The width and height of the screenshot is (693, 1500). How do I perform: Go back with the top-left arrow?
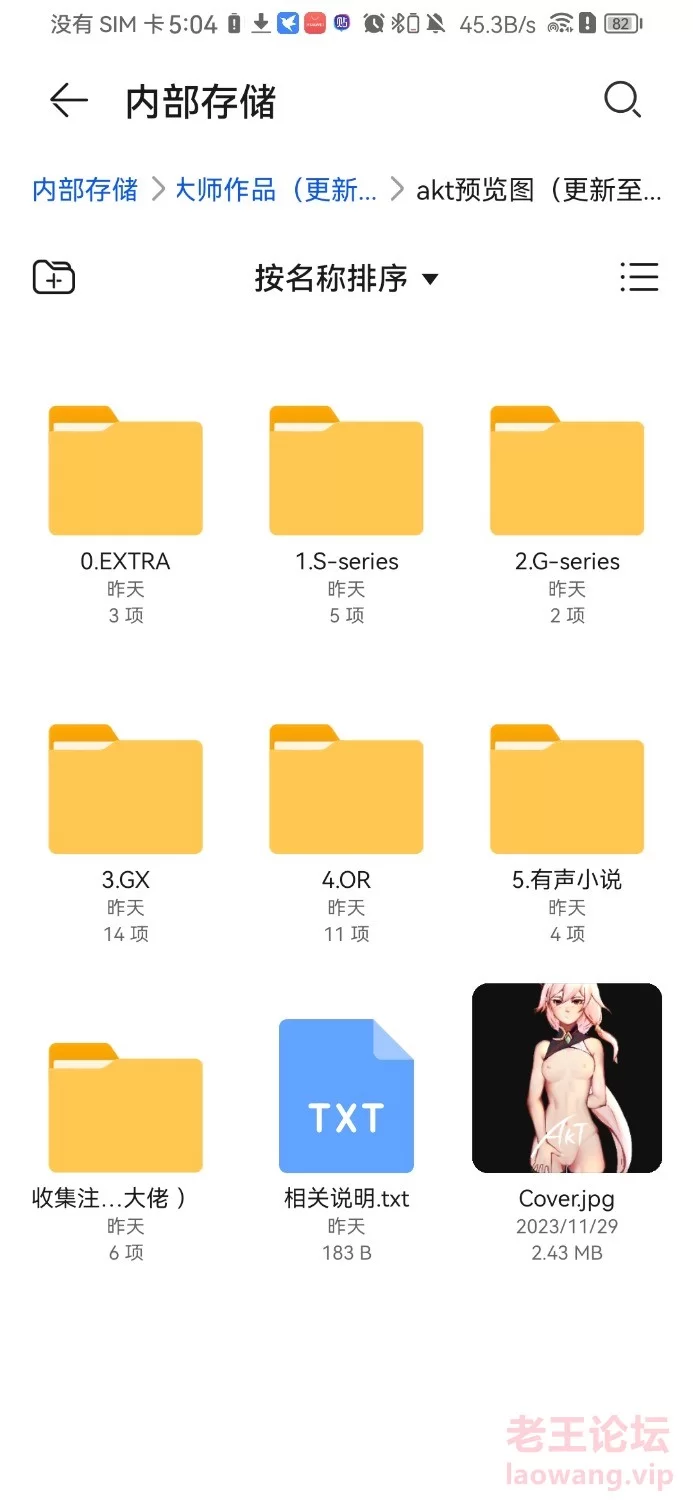point(68,101)
